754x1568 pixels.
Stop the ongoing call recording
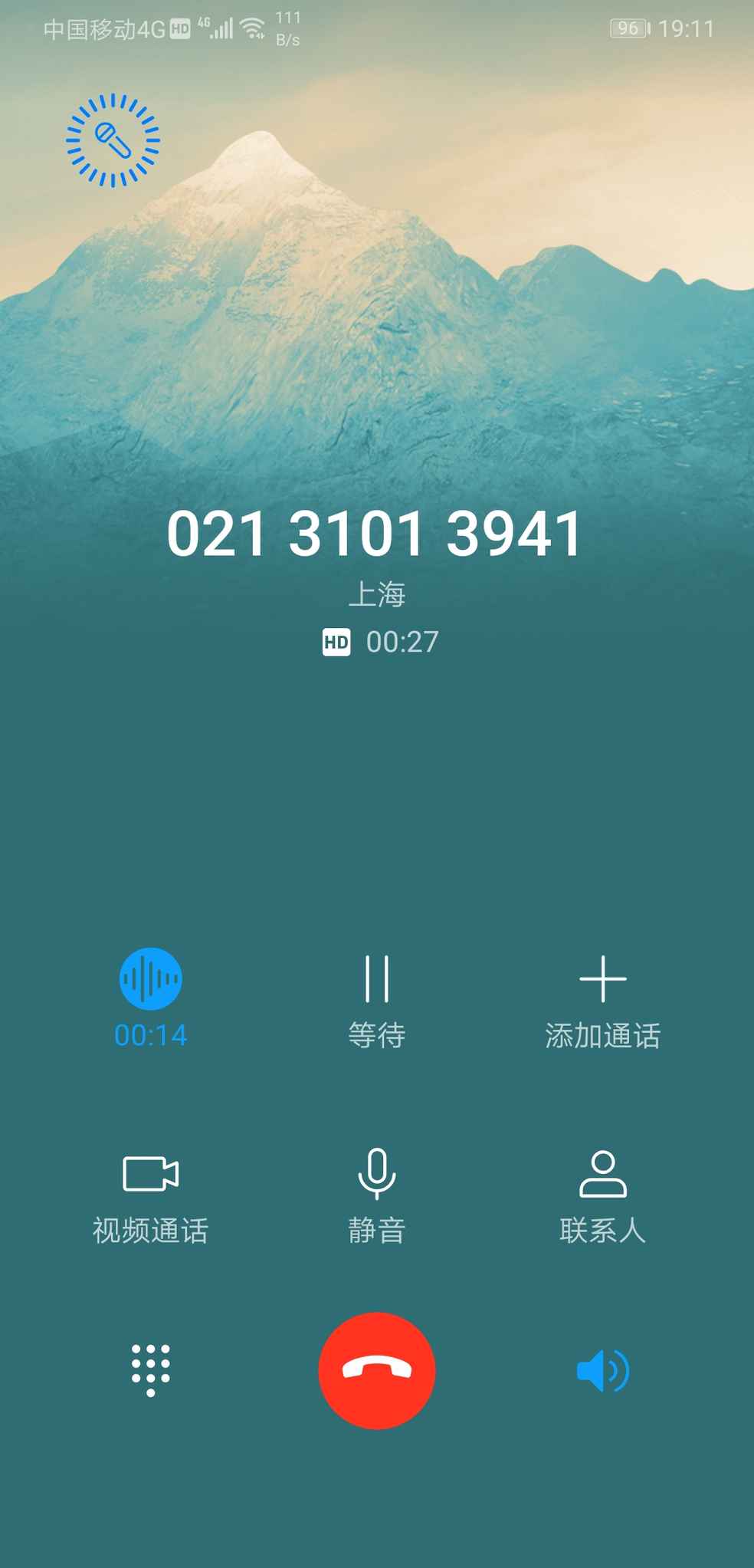pos(151,979)
